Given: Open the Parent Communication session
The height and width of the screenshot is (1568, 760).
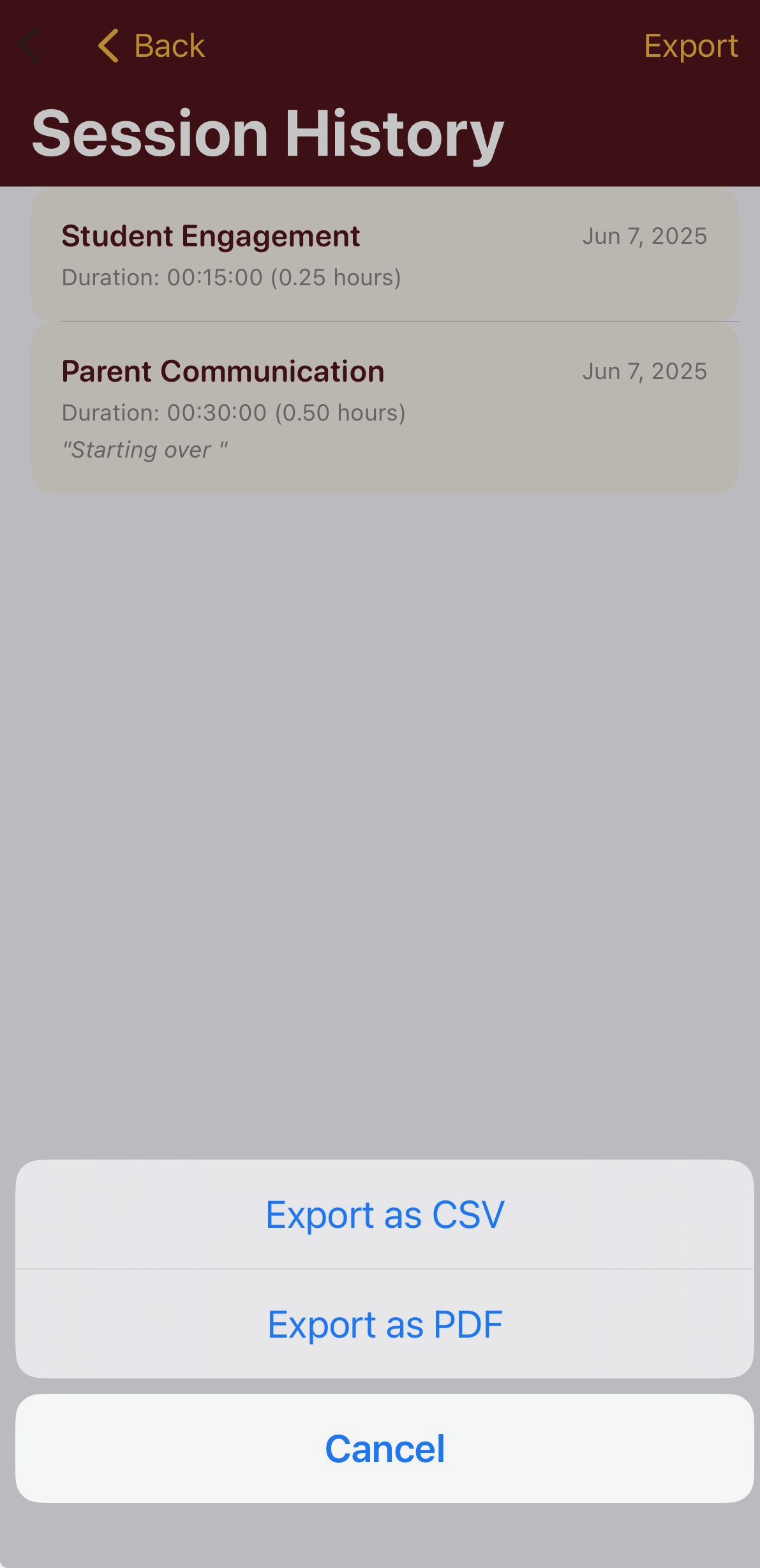Looking at the screenshot, I should click(x=384, y=407).
